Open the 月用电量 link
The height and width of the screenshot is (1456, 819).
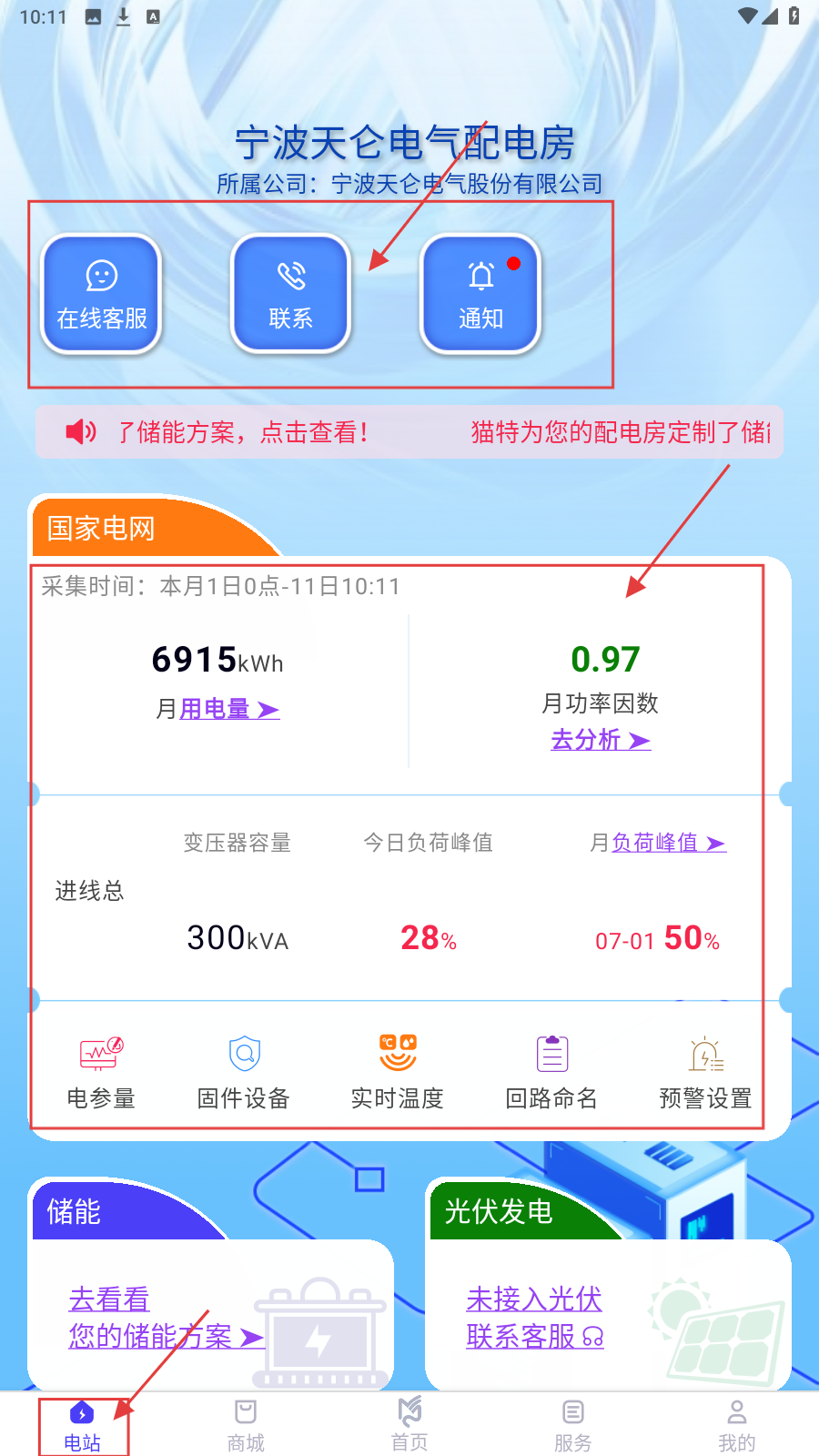(x=228, y=709)
